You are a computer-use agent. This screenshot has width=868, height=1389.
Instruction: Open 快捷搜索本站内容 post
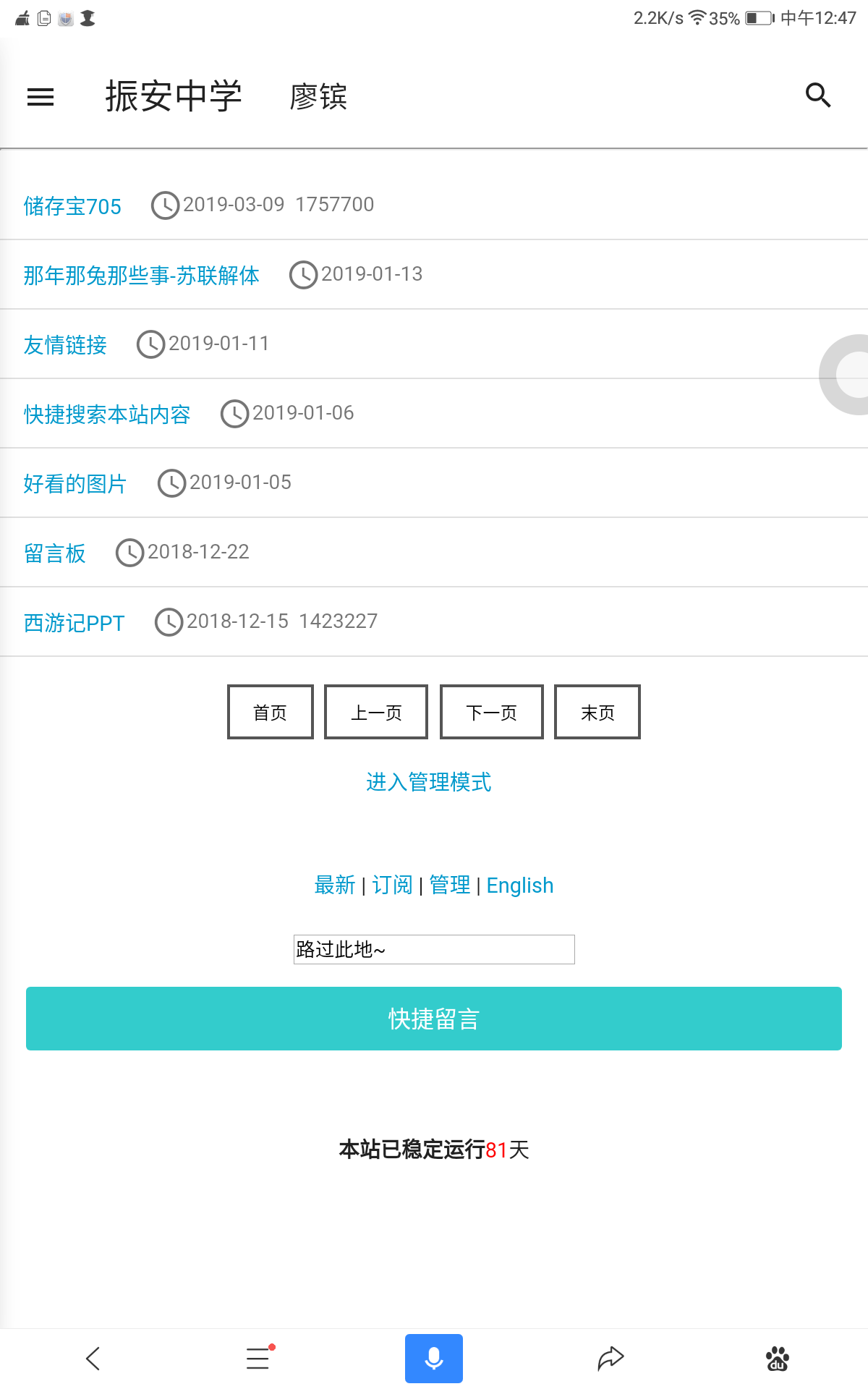tap(107, 415)
